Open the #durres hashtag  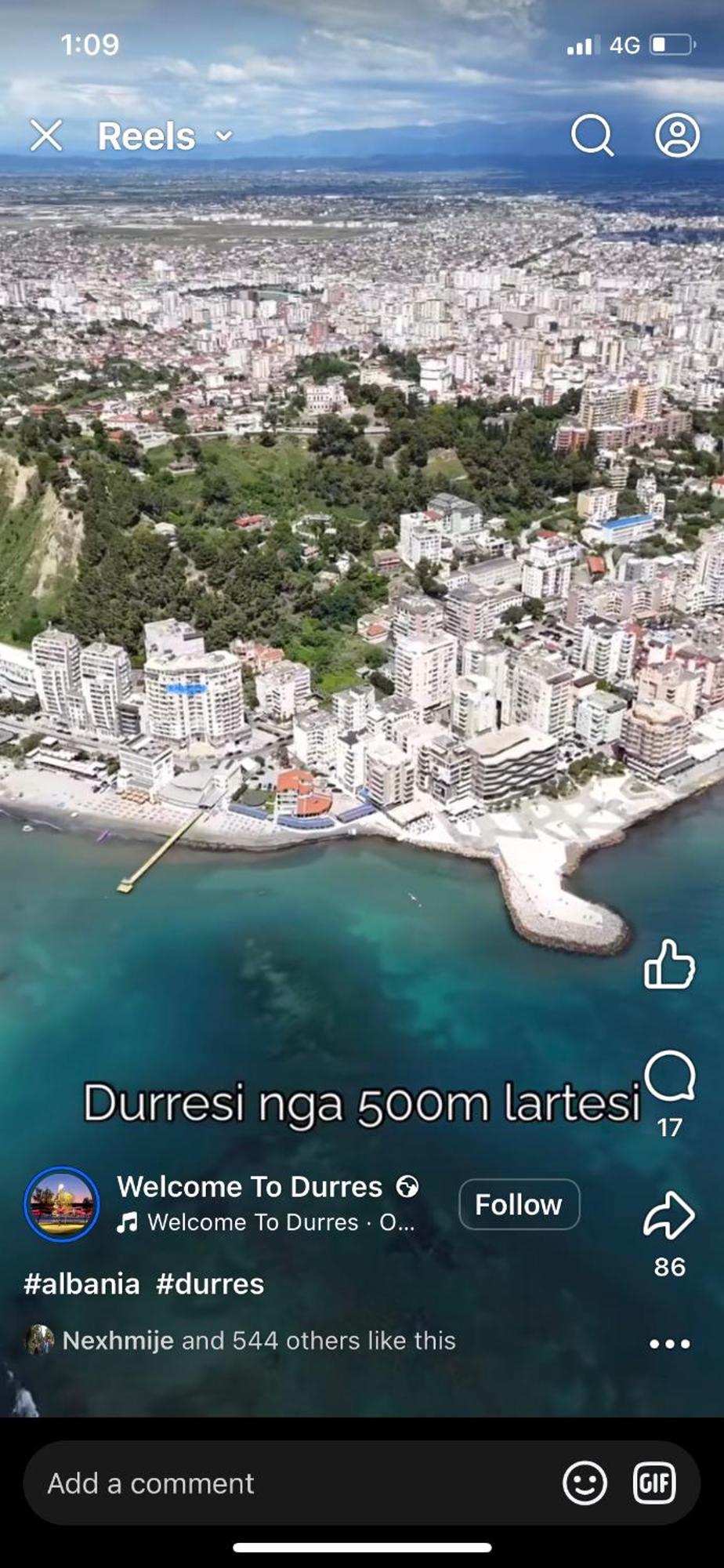tap(210, 1284)
